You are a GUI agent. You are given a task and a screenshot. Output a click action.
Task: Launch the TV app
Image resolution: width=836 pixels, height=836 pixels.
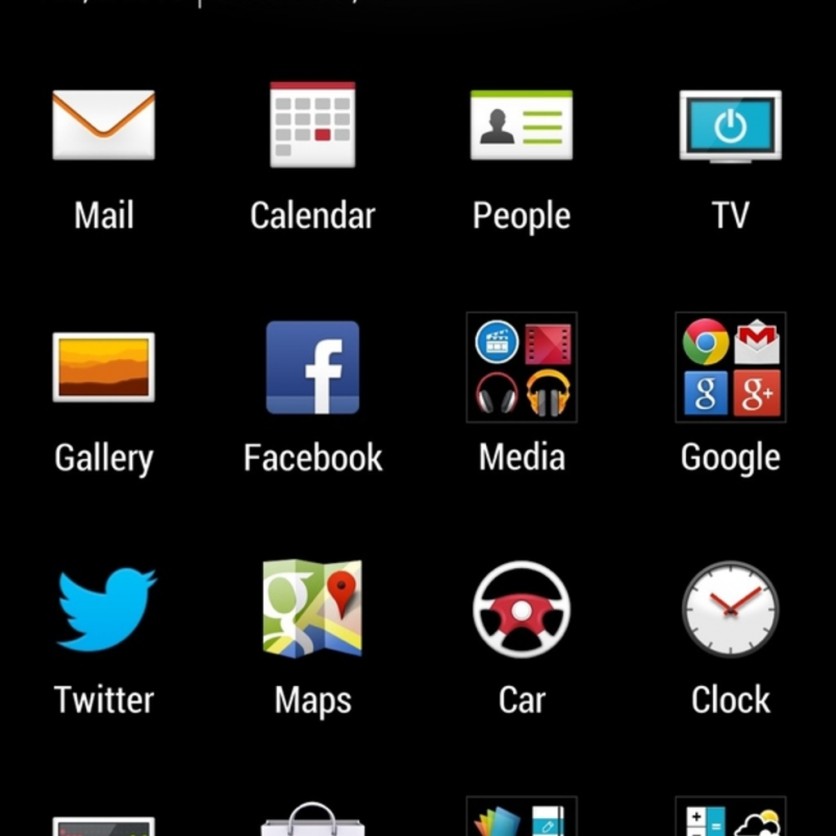730,126
